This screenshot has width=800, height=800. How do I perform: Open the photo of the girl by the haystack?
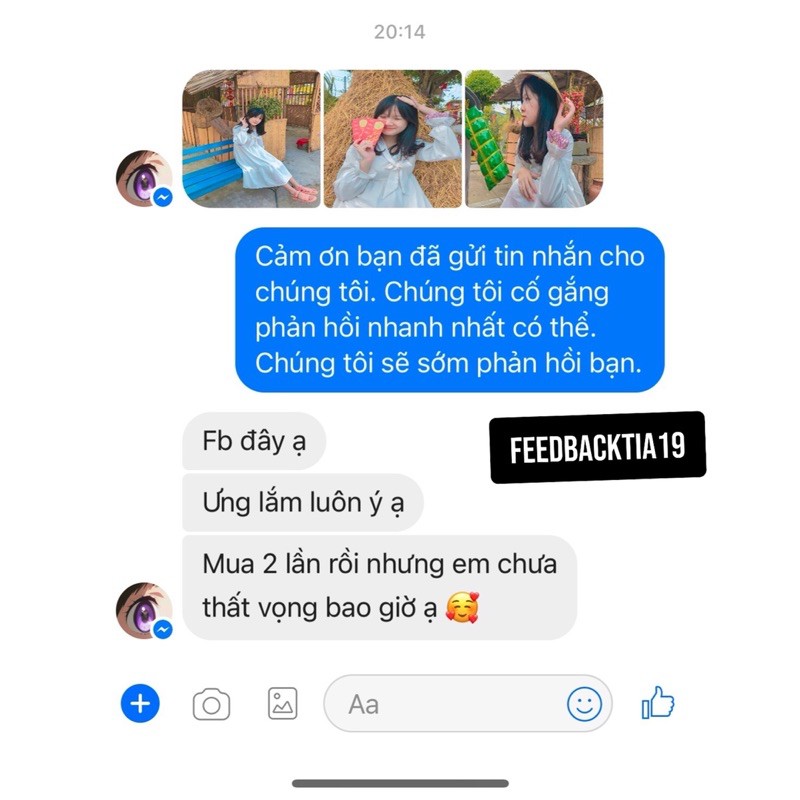(x=393, y=139)
